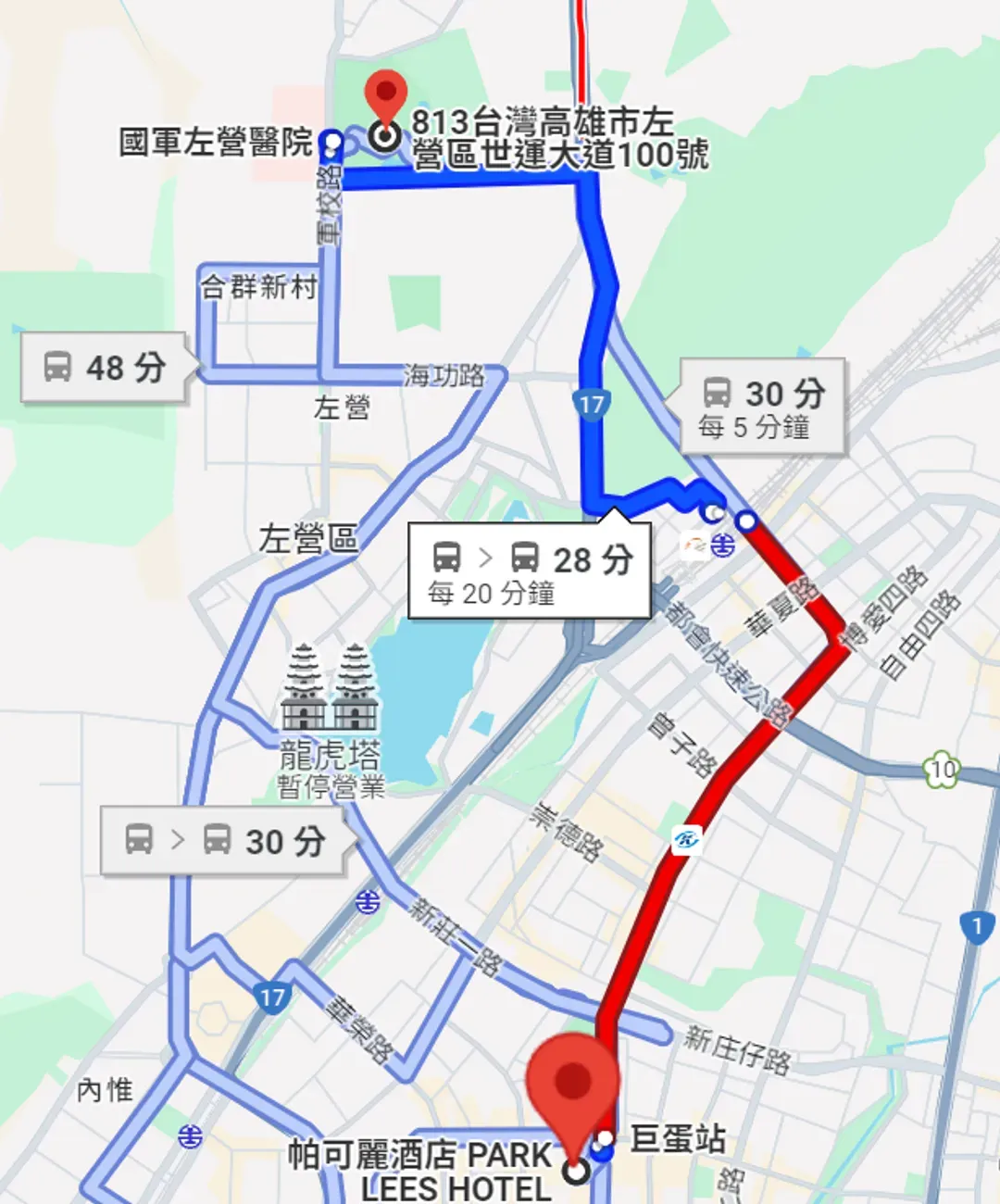Image resolution: width=1000 pixels, height=1204 pixels.
Task: Select the 48 分 bus route option
Action: tap(105, 368)
